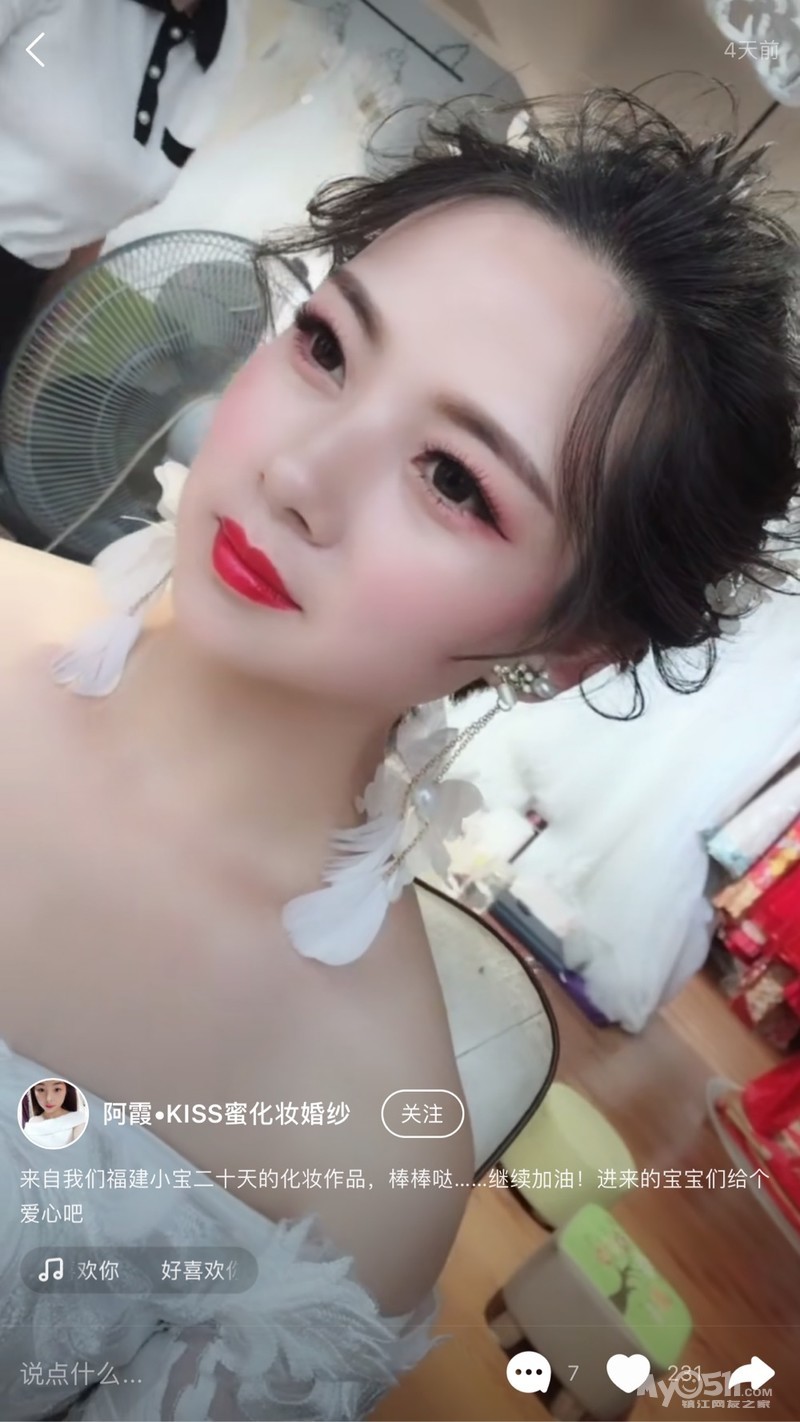Like this video with the heart
The height and width of the screenshot is (1422, 800).
point(628,1373)
